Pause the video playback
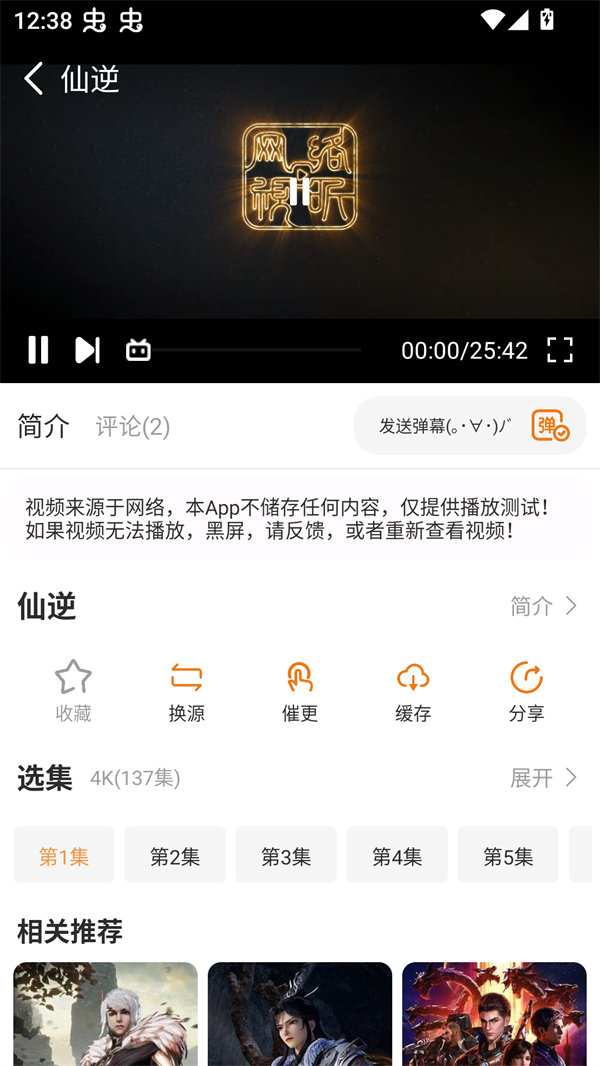600x1066 pixels. click(x=38, y=350)
